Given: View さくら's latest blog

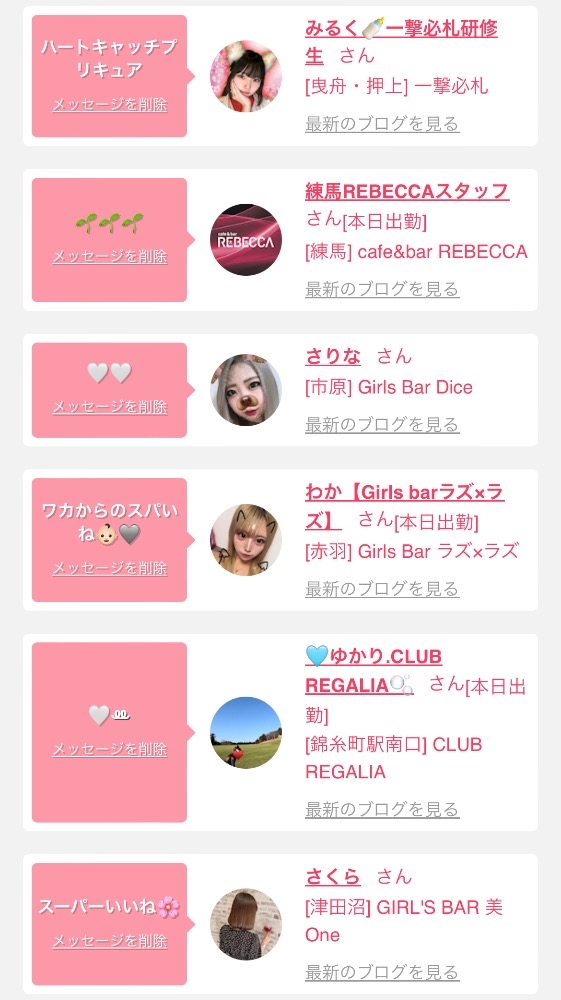Looking at the screenshot, I should (382, 973).
